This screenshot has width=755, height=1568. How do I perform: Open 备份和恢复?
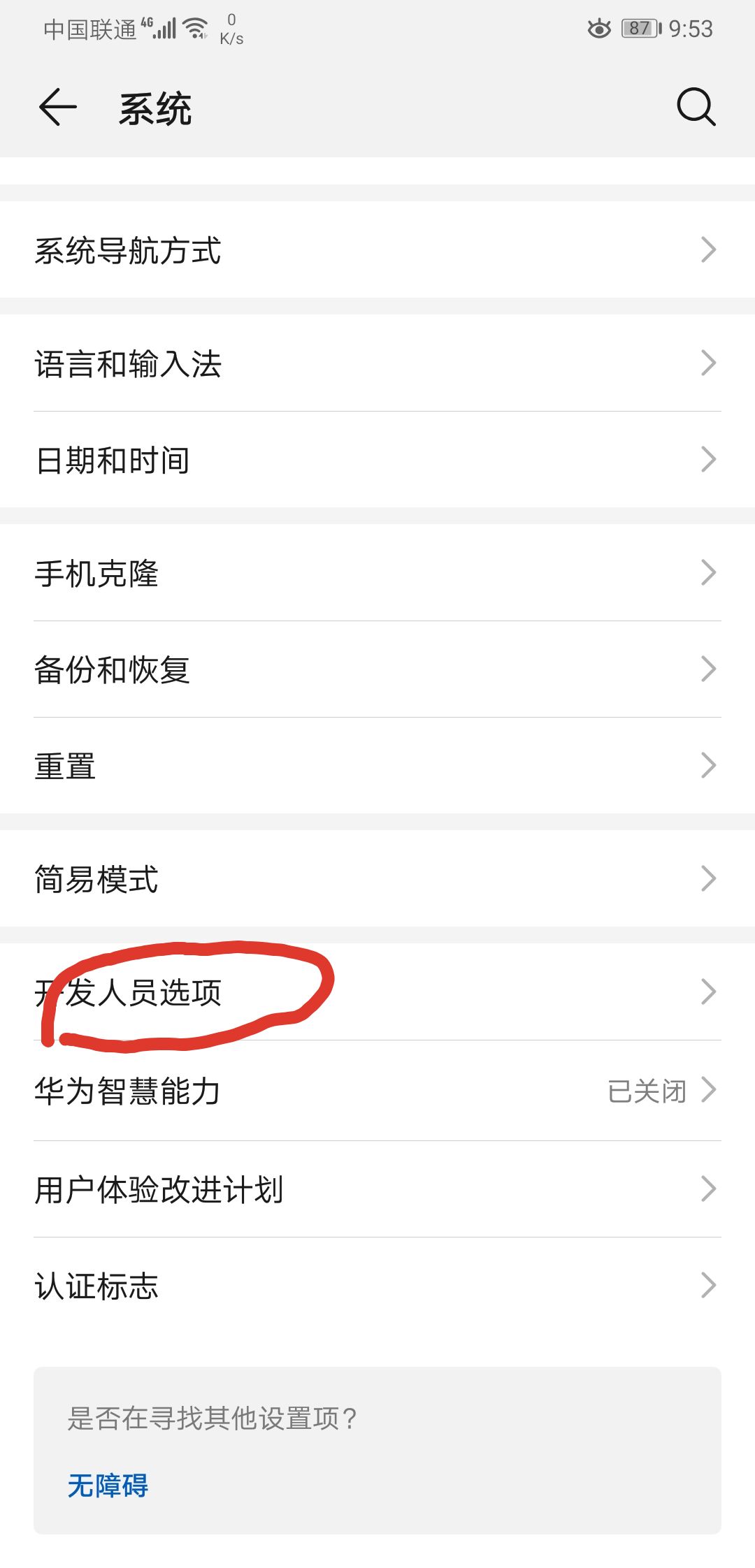(377, 669)
